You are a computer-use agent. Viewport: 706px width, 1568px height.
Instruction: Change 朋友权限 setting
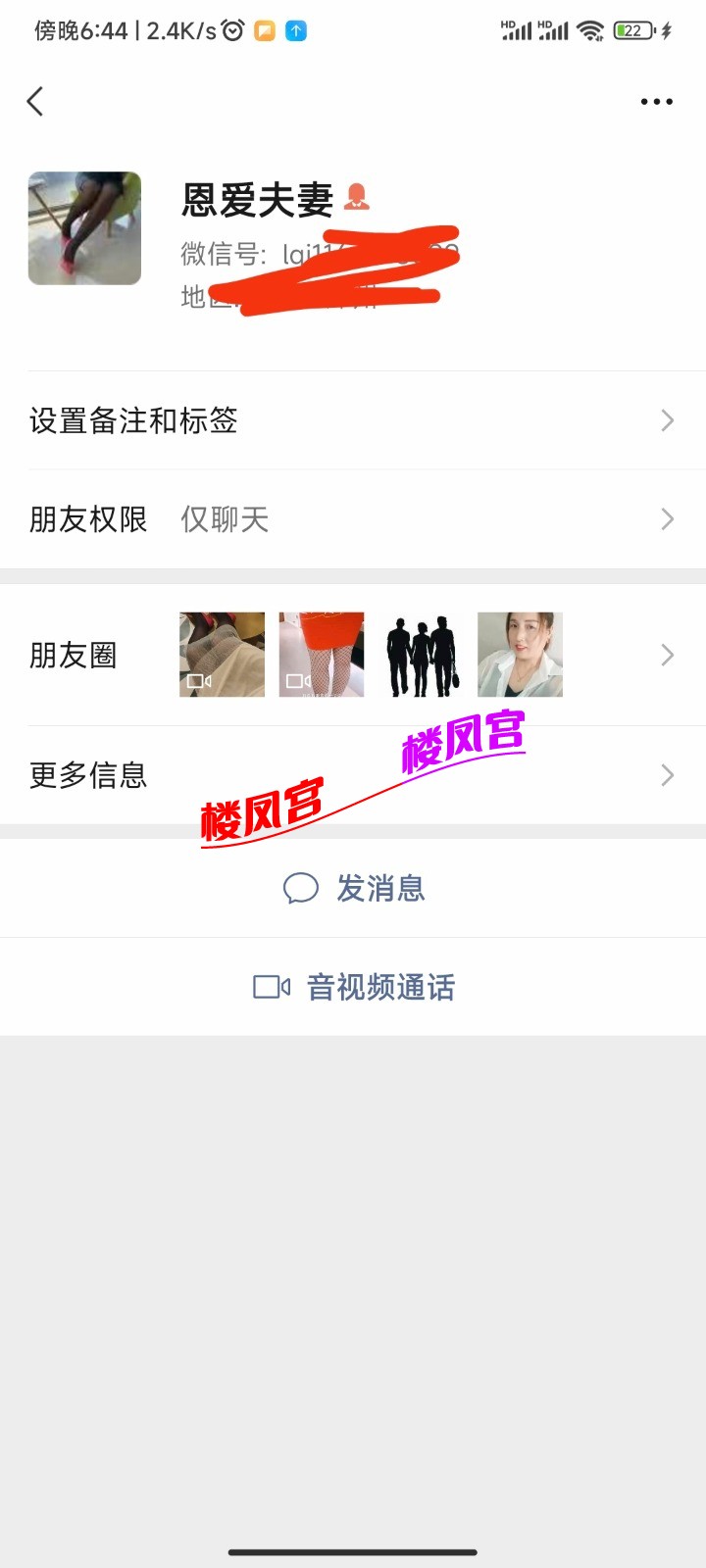coord(353,518)
